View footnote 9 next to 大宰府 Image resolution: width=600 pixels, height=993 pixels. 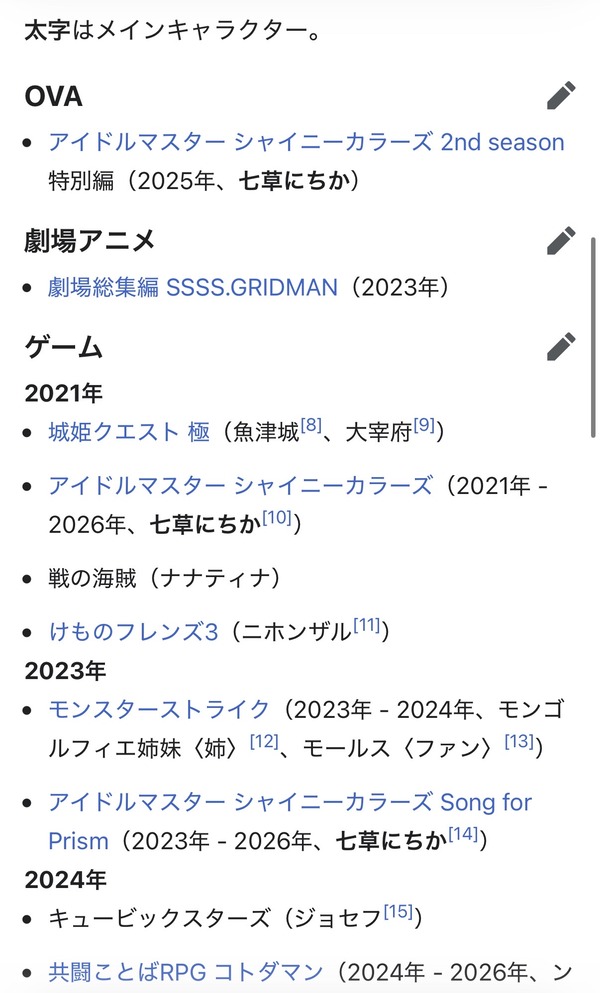pyautogui.click(x=424, y=425)
